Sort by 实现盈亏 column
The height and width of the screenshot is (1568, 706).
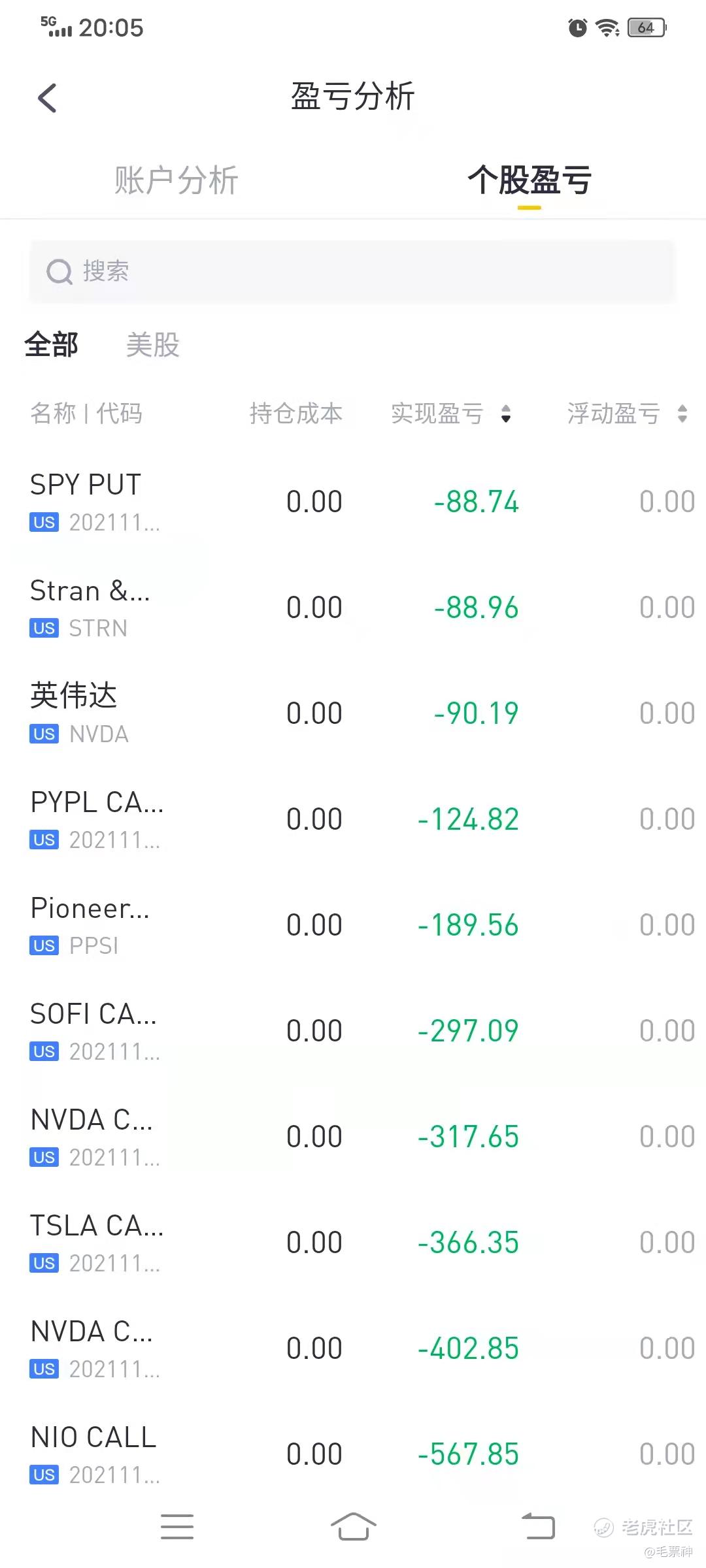pyautogui.click(x=451, y=414)
